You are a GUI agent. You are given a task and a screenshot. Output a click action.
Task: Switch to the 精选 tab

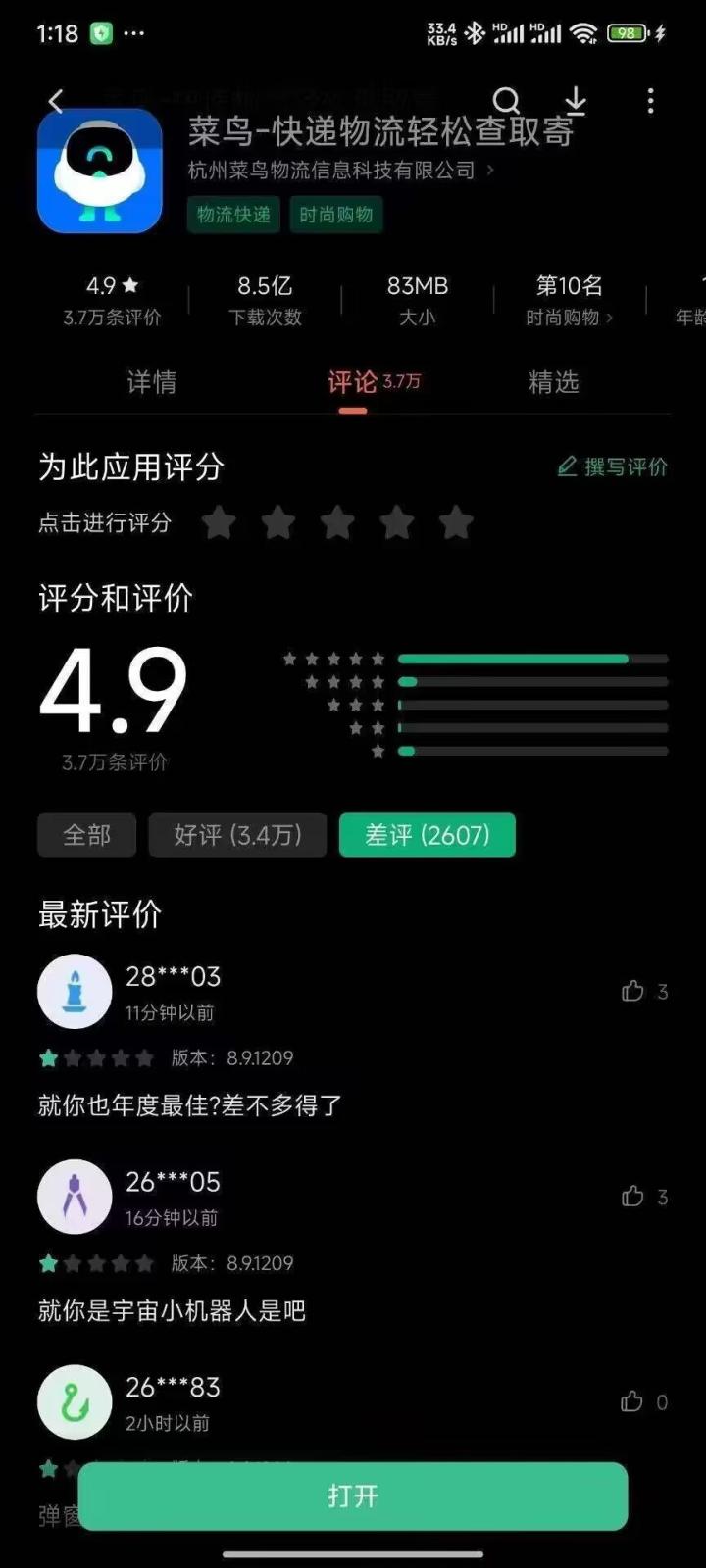click(554, 382)
